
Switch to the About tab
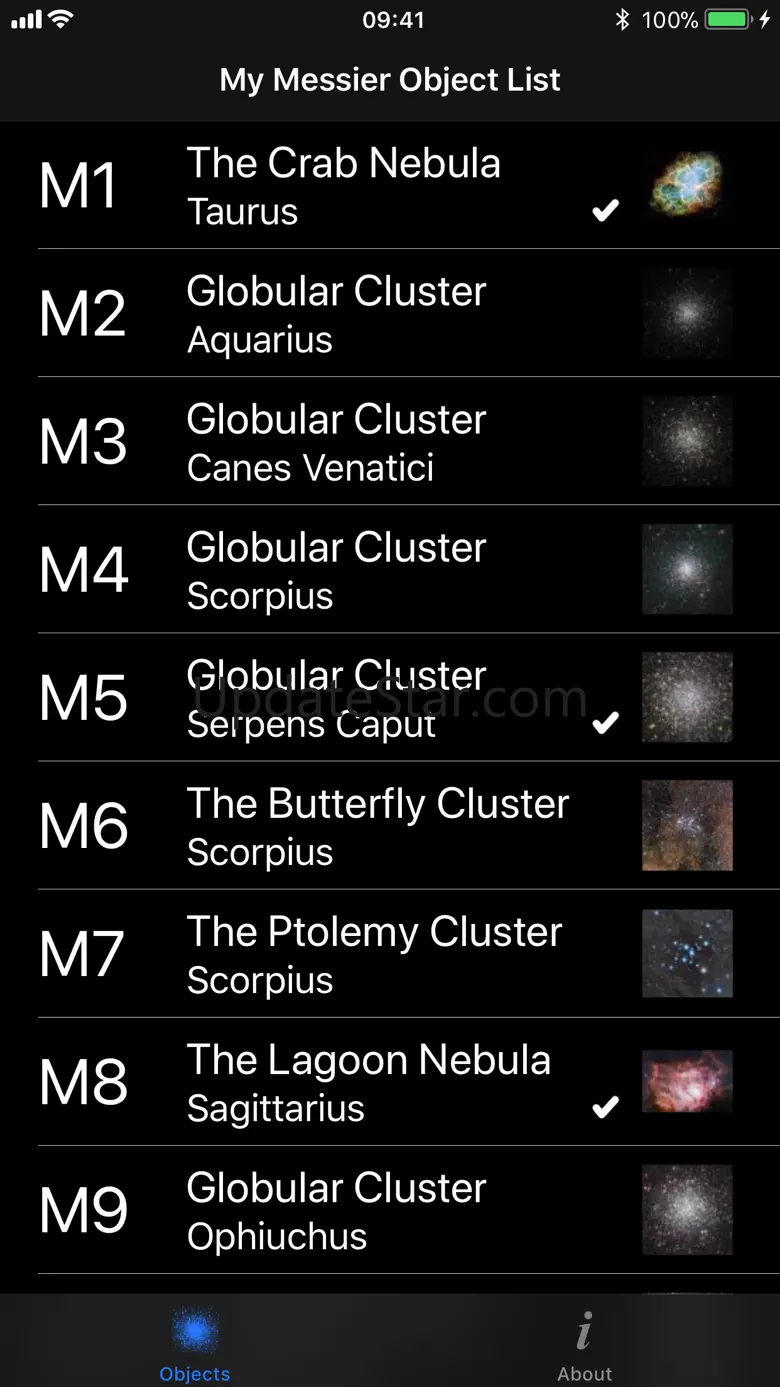coord(585,1345)
